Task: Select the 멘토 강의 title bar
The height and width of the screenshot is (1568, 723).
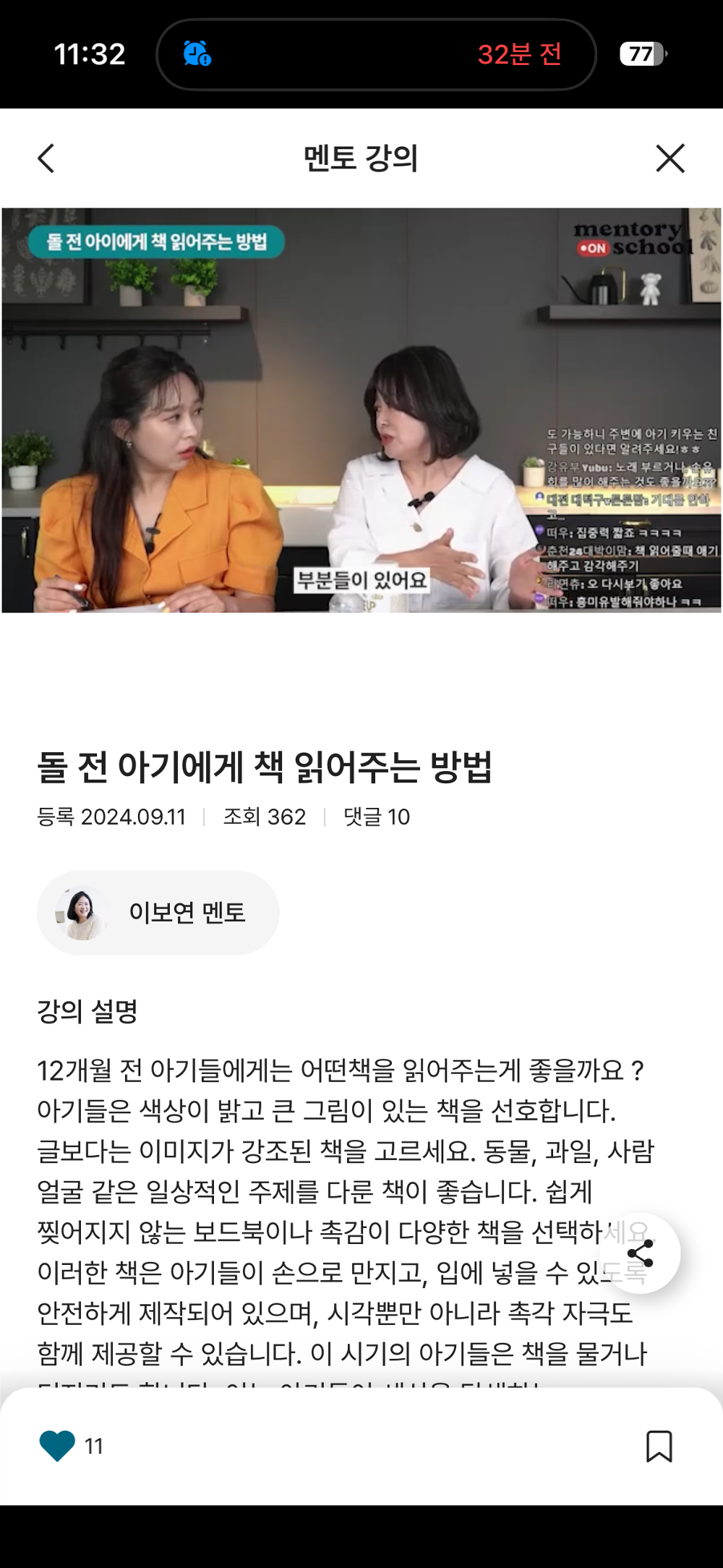Action: 360,158
